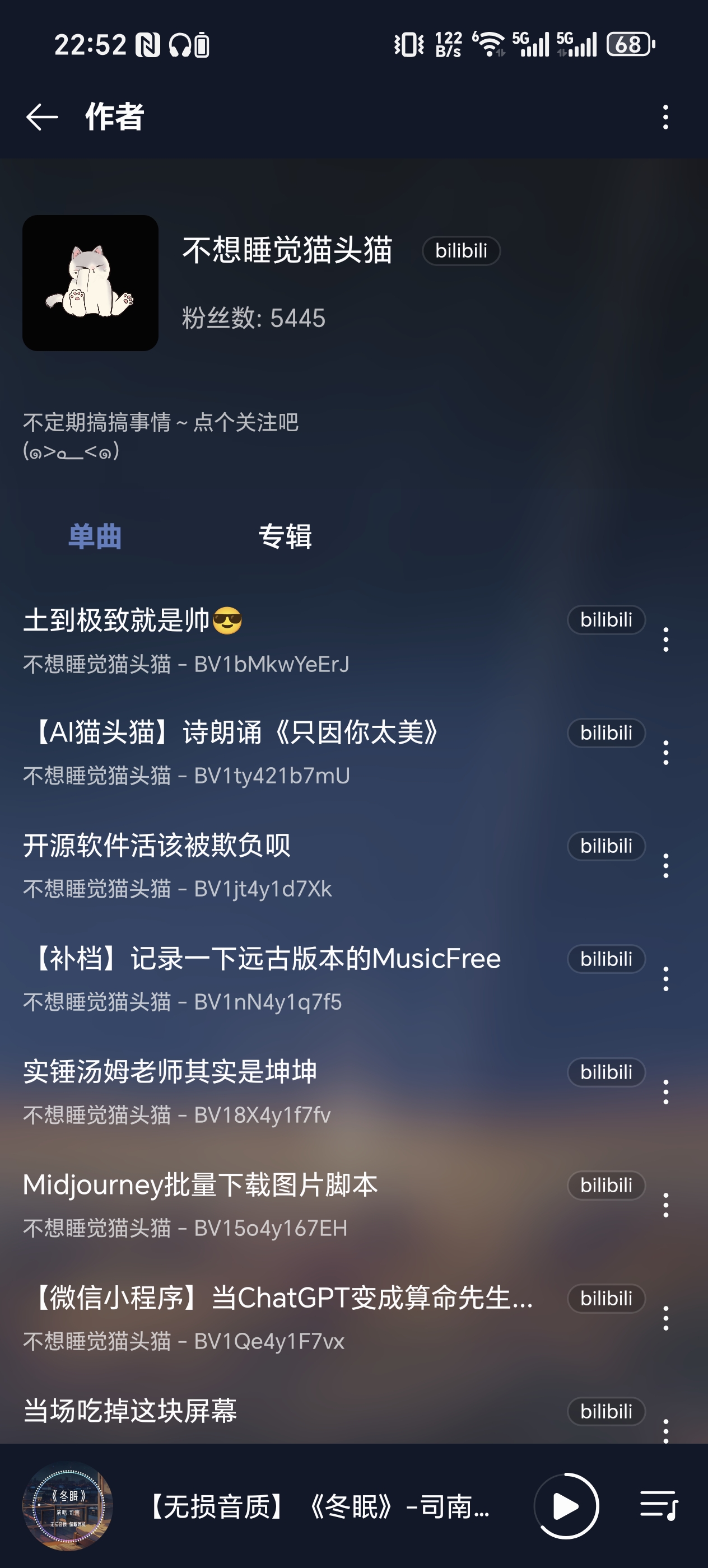Open the overflow menu at top right
The height and width of the screenshot is (1568, 708).
coord(667,117)
